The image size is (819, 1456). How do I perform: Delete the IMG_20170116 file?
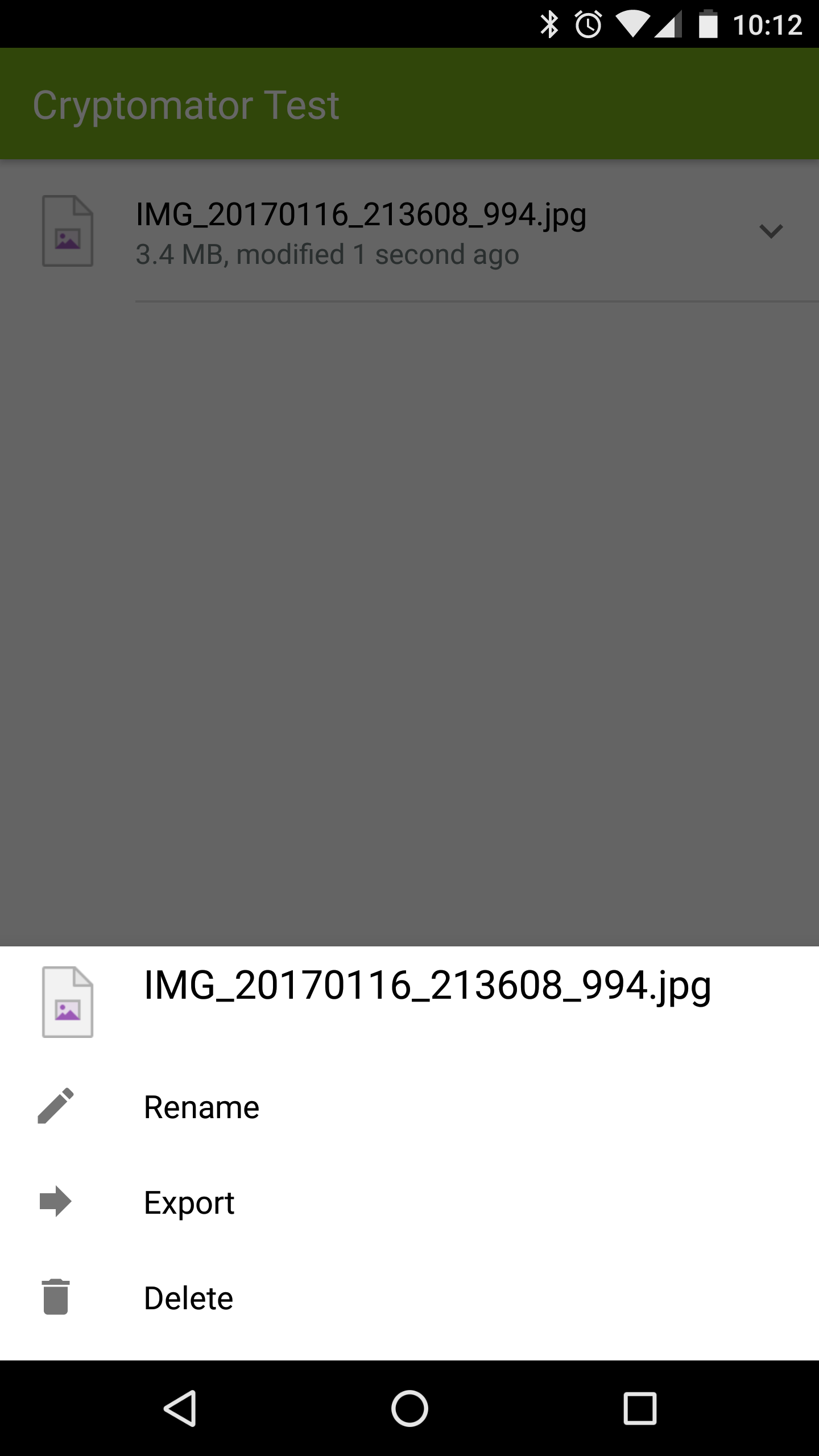tap(189, 1298)
